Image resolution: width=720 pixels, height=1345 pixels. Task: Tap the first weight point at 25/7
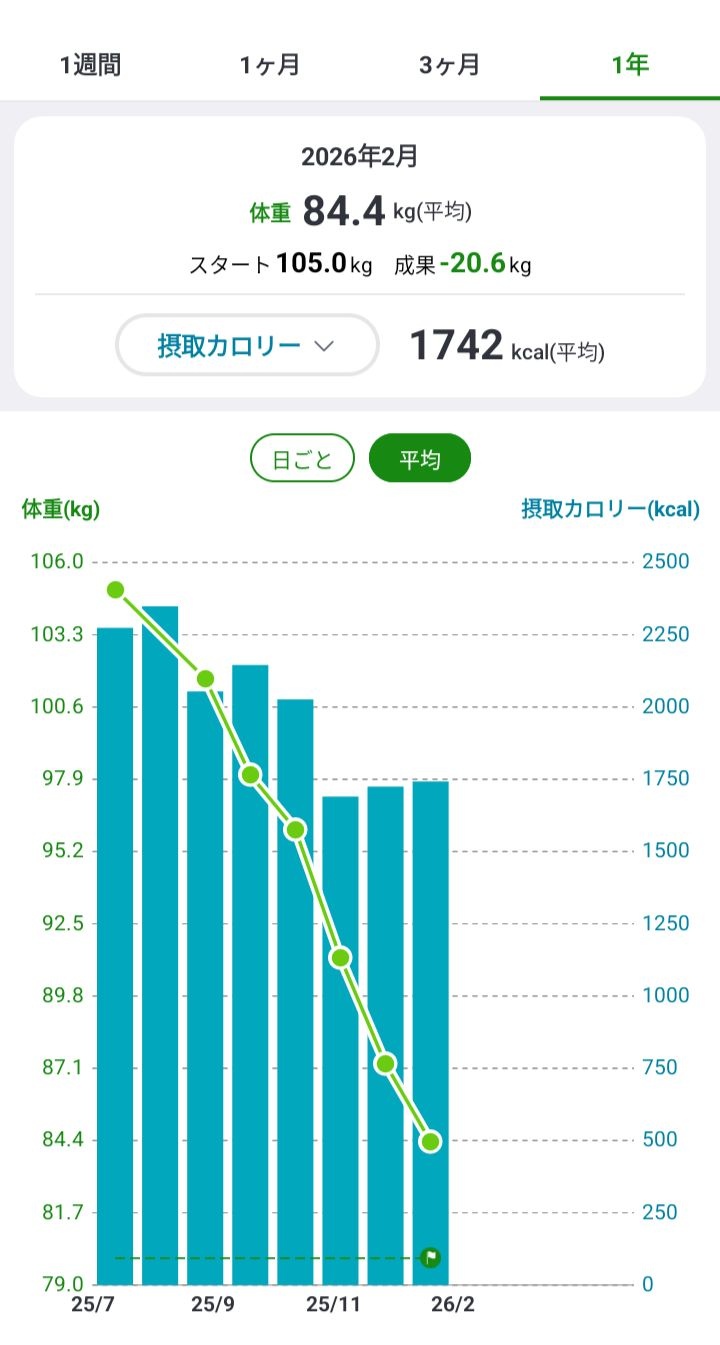click(115, 590)
